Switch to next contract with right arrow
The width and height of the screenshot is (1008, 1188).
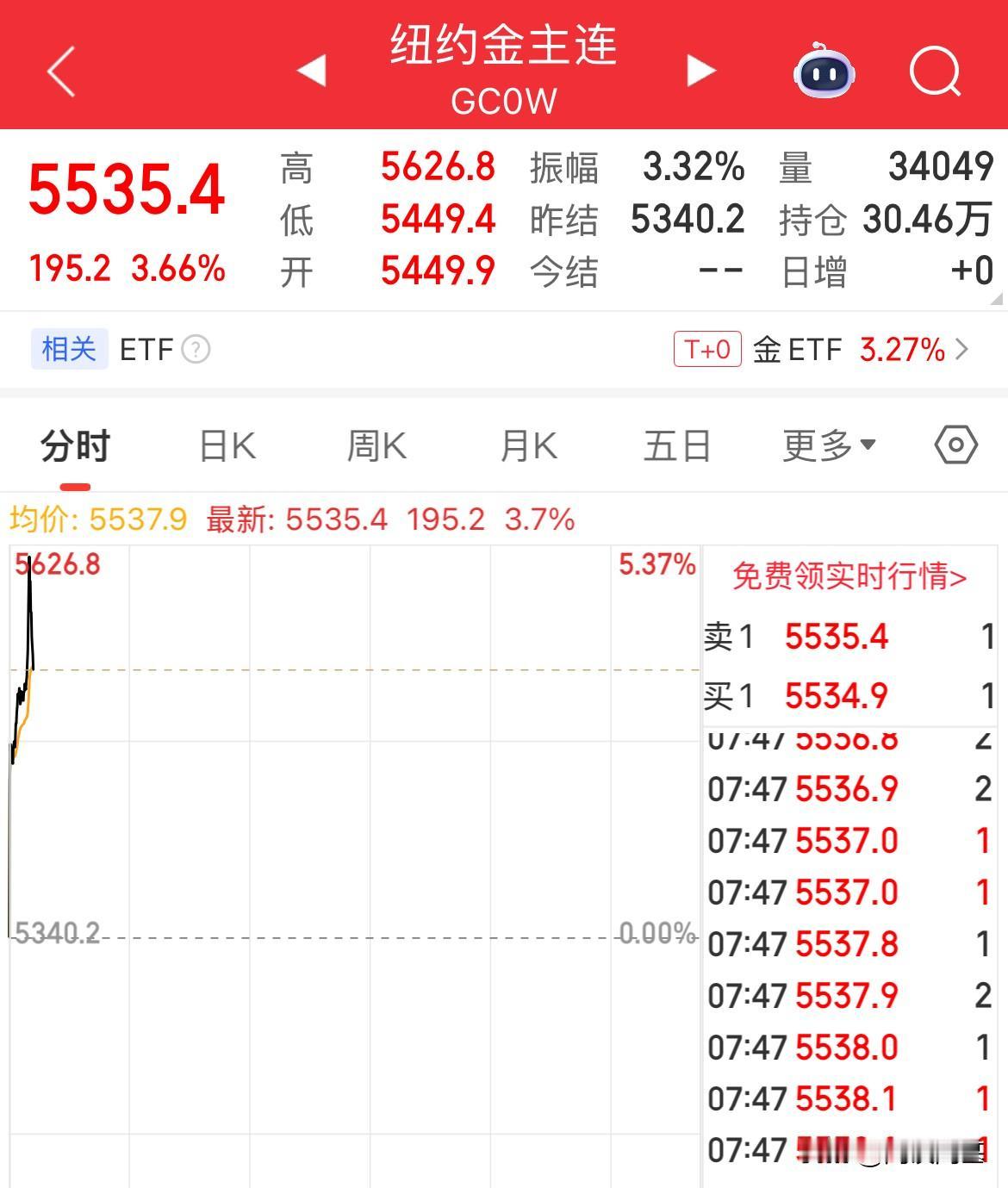click(x=700, y=71)
